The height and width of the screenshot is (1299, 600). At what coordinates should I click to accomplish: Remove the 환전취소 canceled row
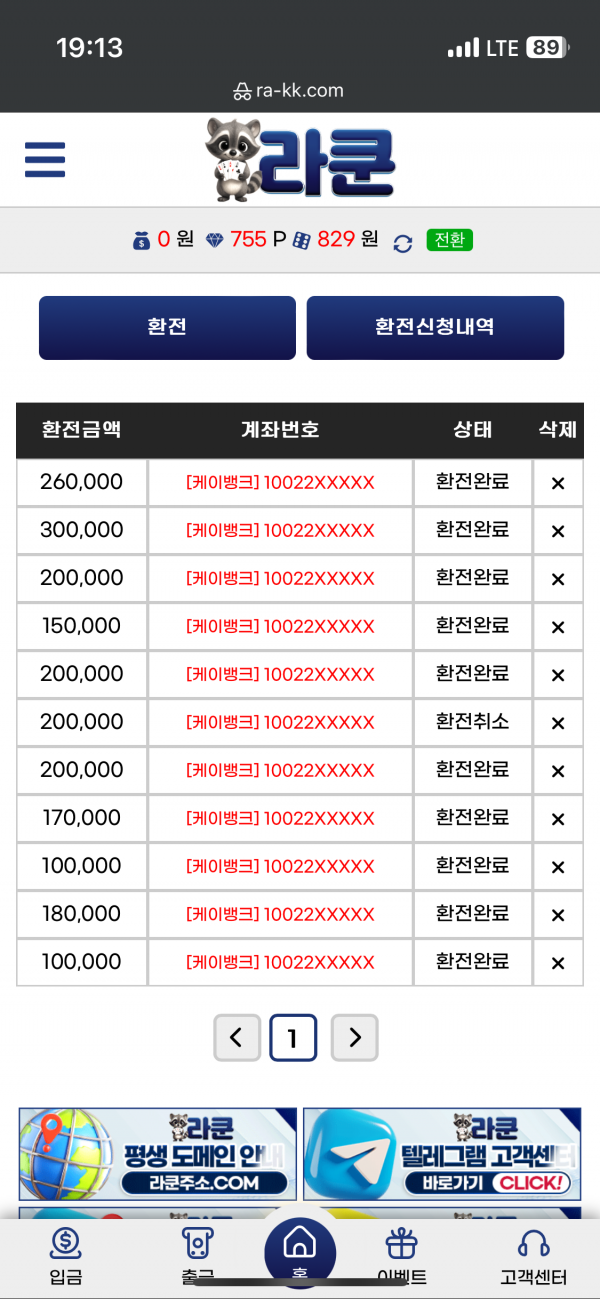tap(558, 723)
